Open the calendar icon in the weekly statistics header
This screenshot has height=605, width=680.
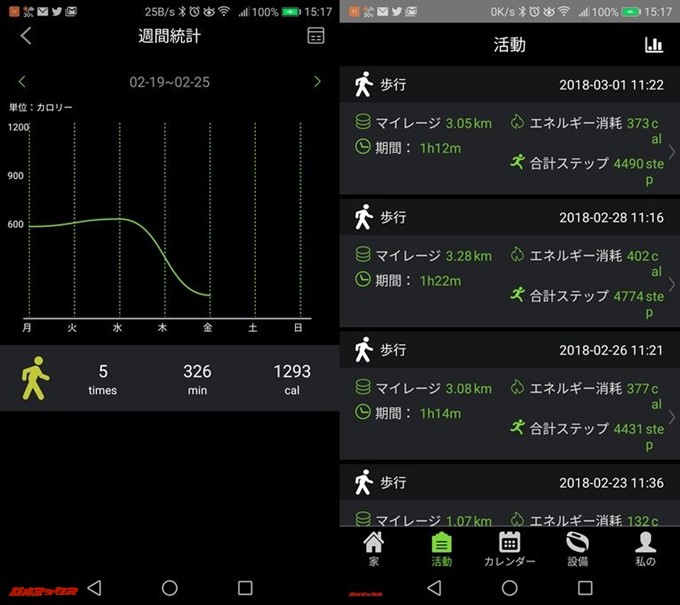click(x=315, y=36)
